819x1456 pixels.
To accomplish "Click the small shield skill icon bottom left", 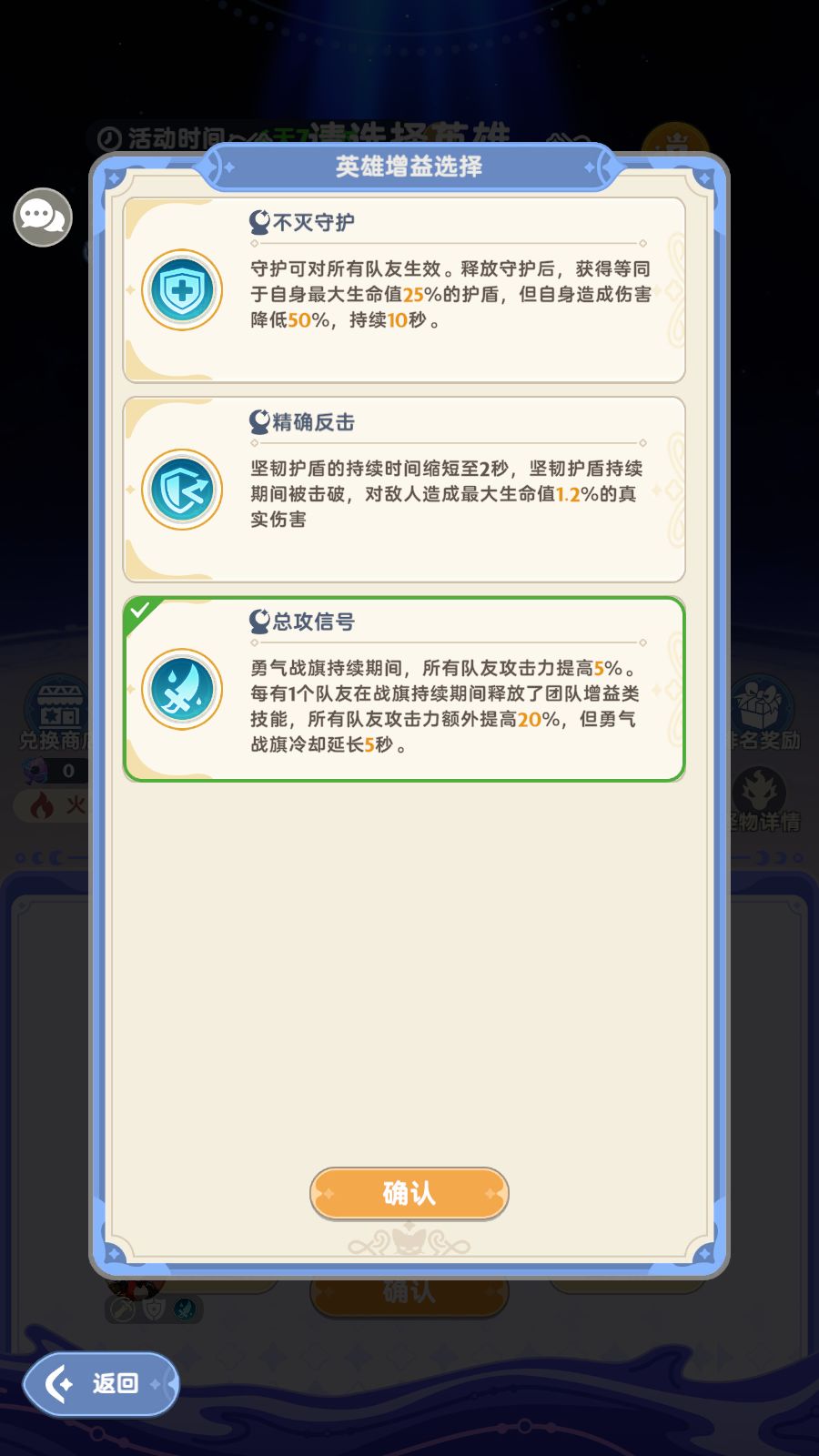I will [154, 1309].
